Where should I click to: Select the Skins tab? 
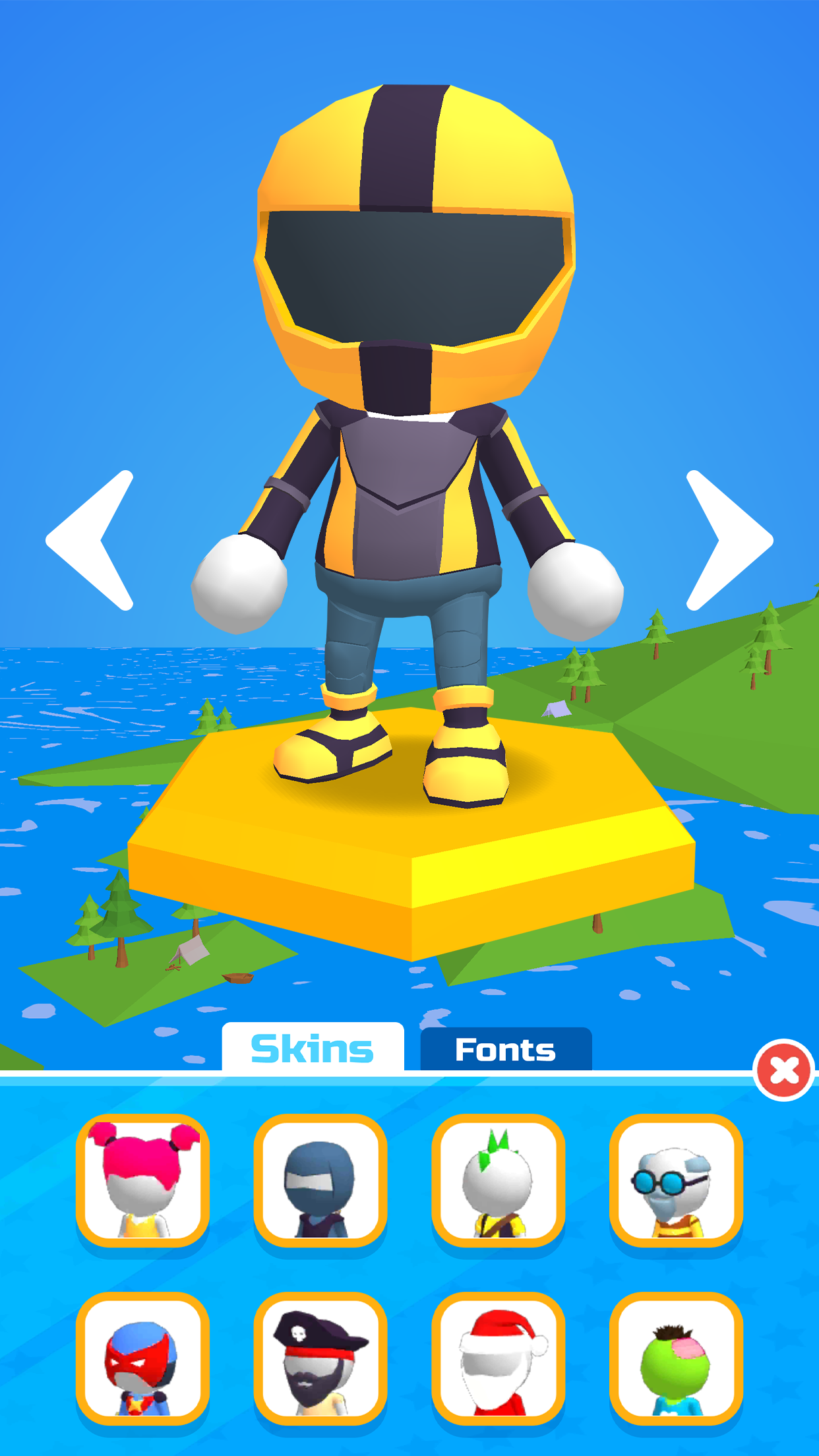[x=313, y=1047]
